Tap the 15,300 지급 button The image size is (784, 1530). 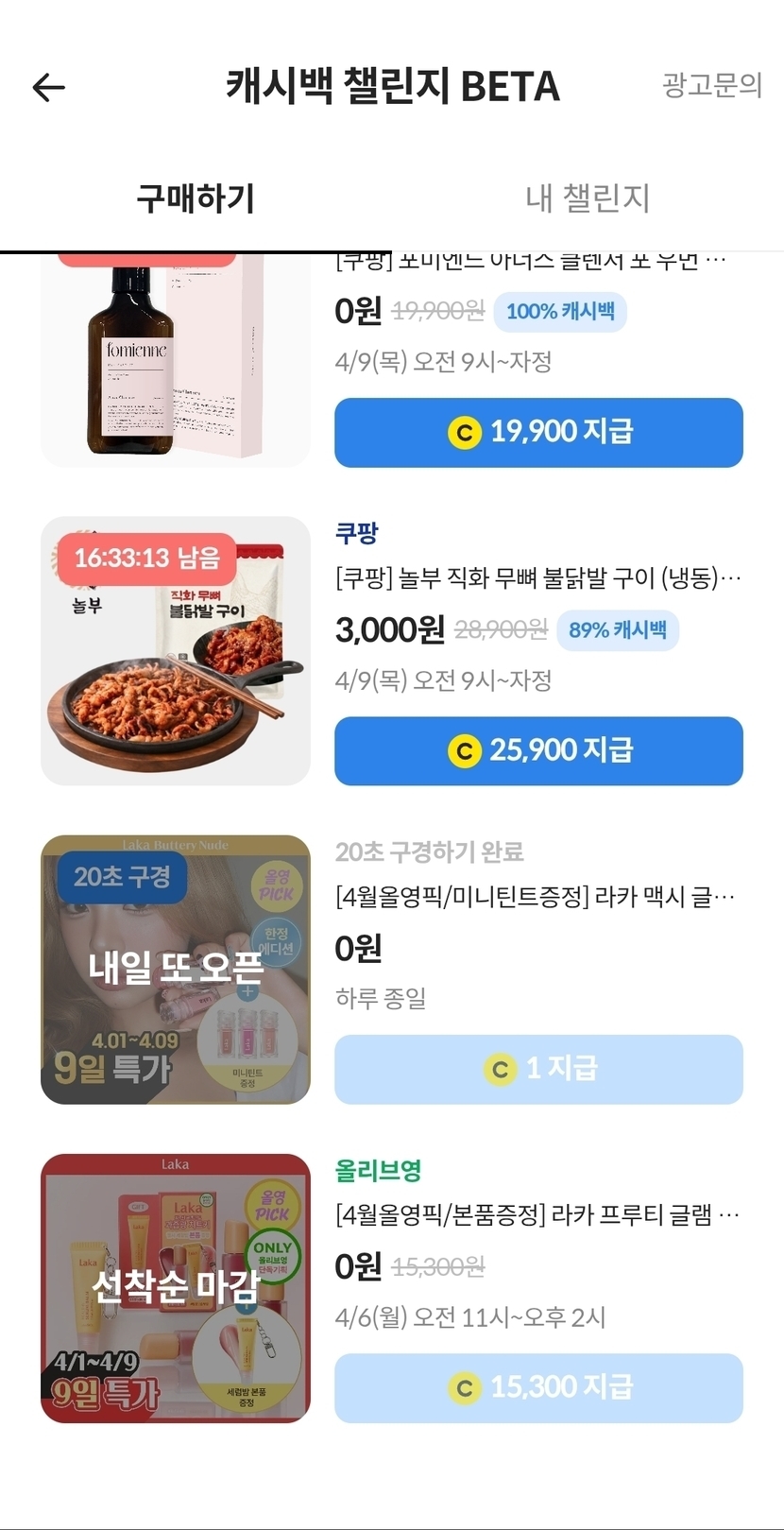[x=538, y=1388]
